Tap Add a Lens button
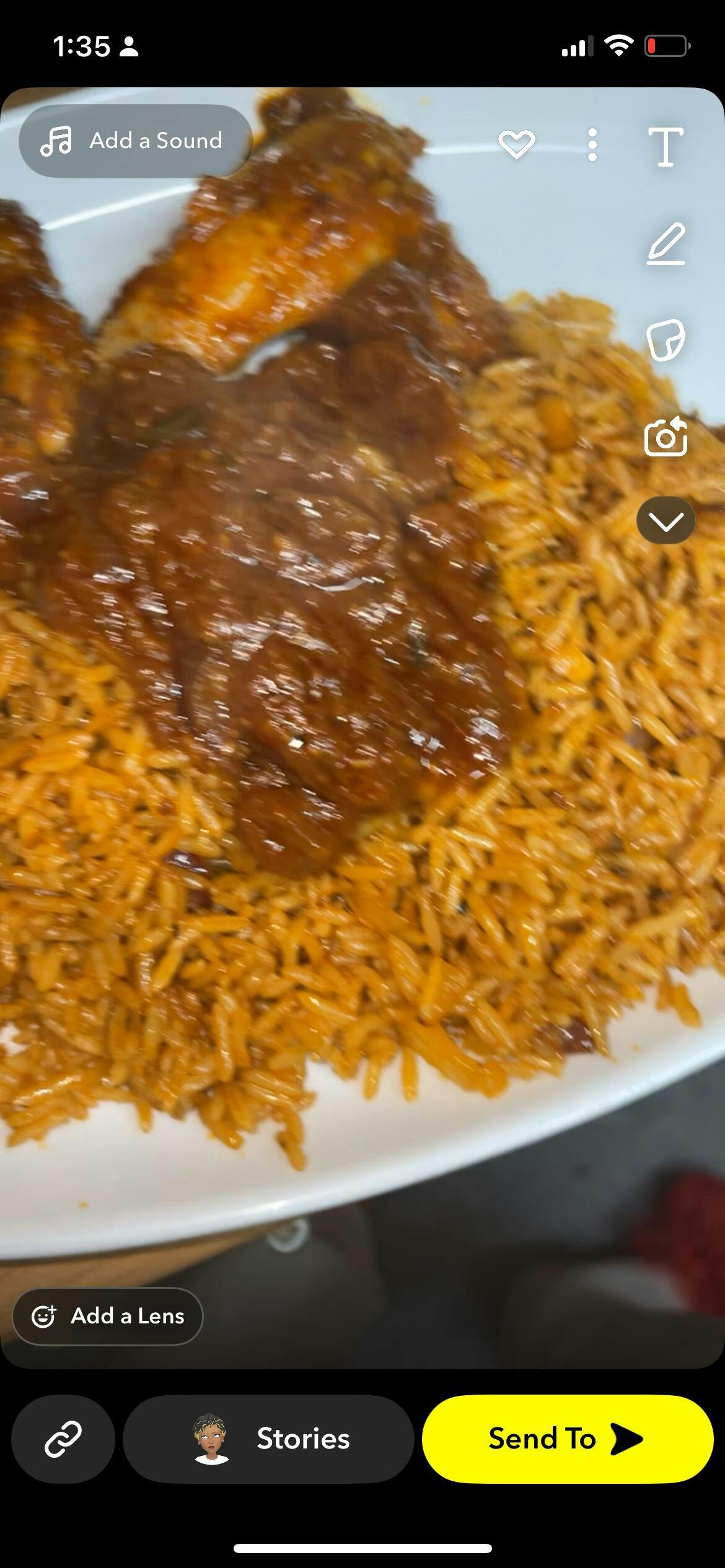The image size is (725, 1568). coord(108,1316)
